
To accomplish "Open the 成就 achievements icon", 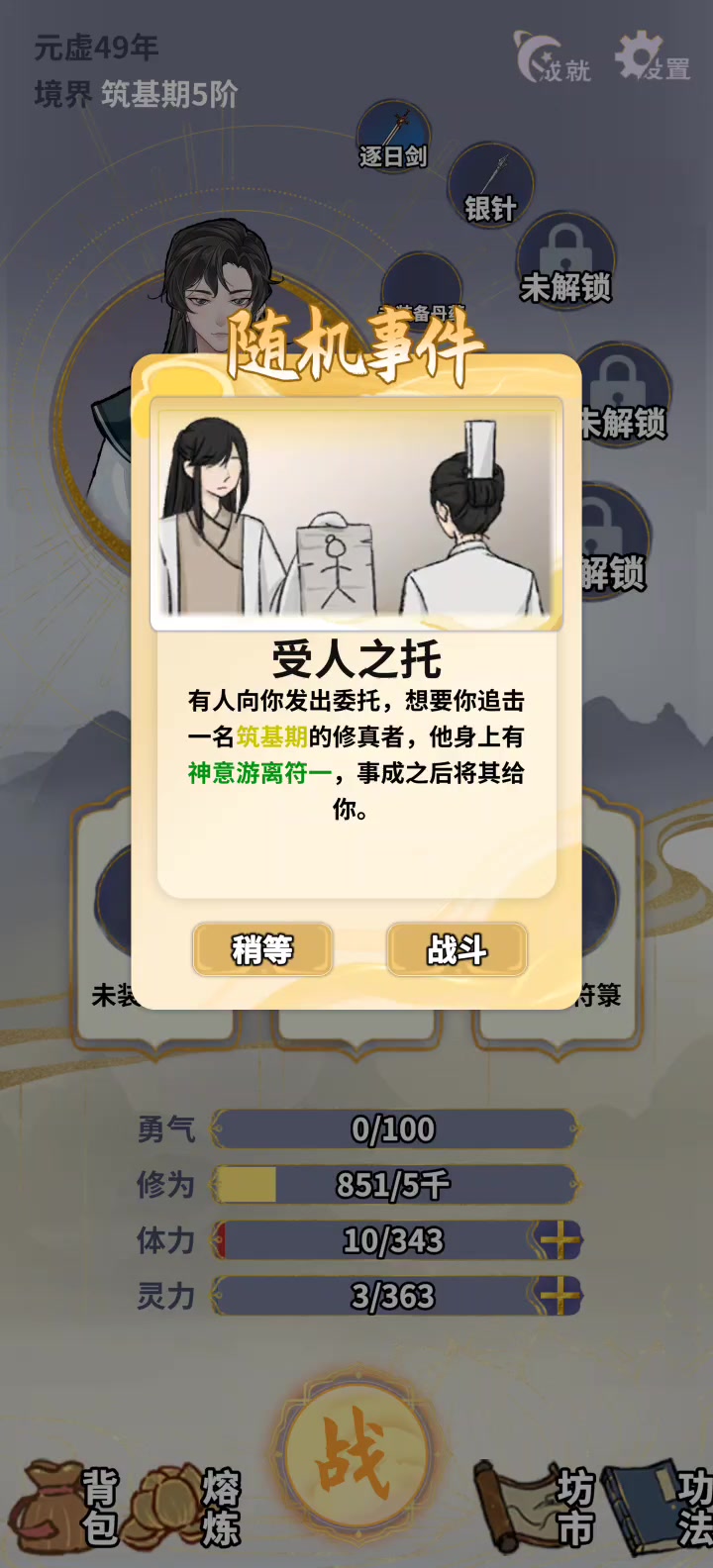I will 551,57.
